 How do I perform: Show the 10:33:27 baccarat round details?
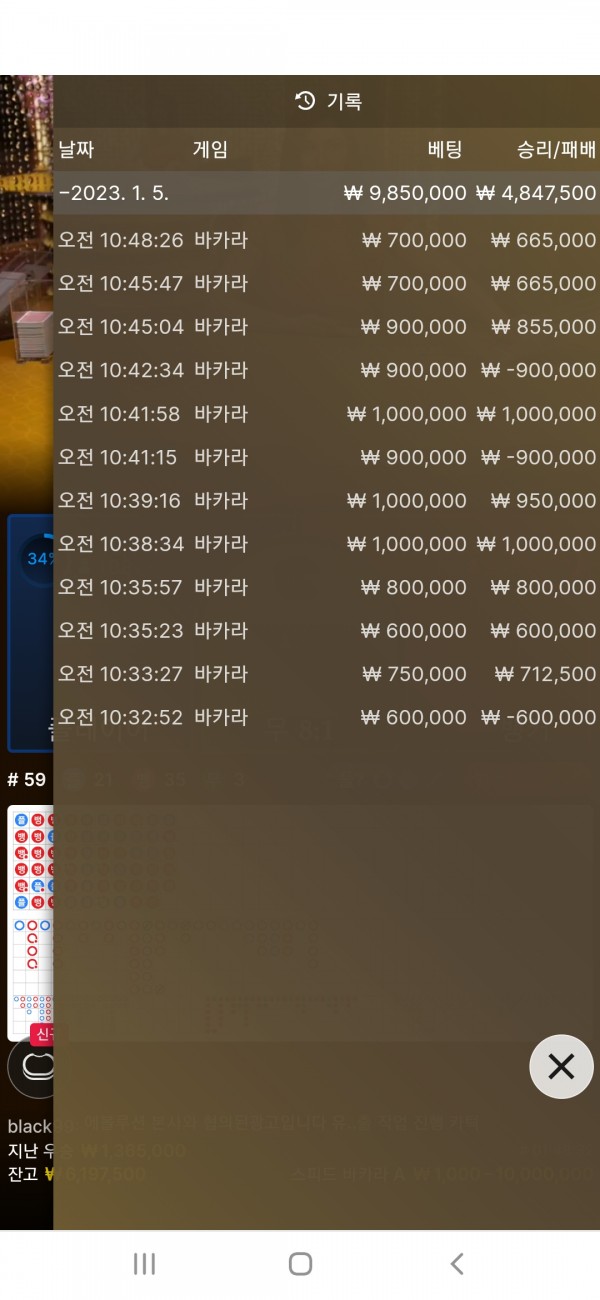point(326,674)
